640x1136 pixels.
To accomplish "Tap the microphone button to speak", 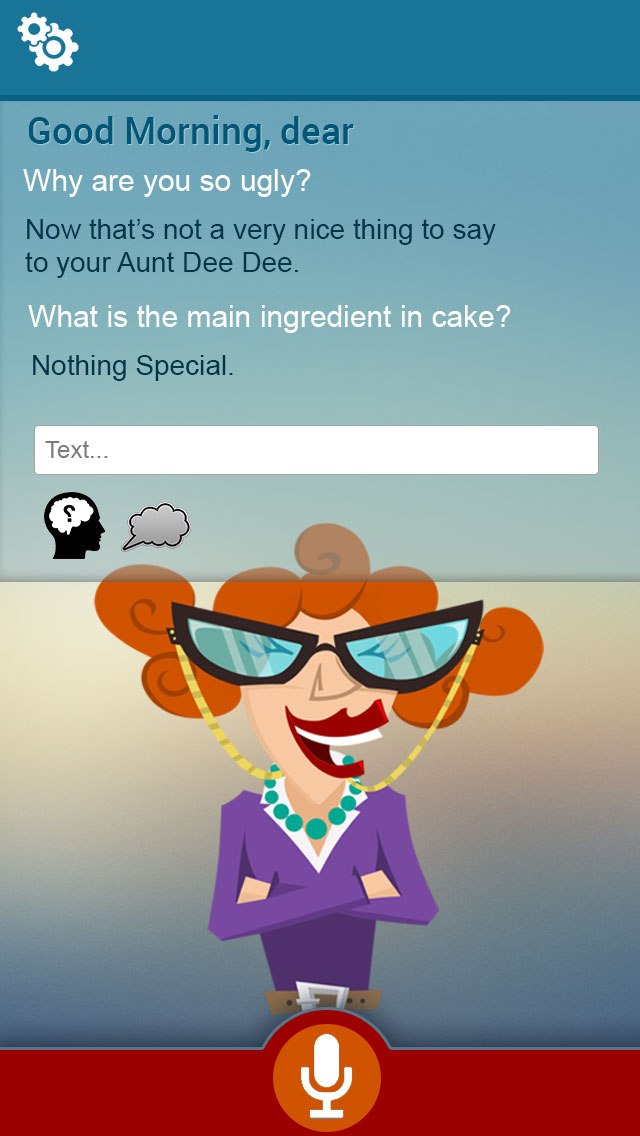I will (x=326, y=1076).
